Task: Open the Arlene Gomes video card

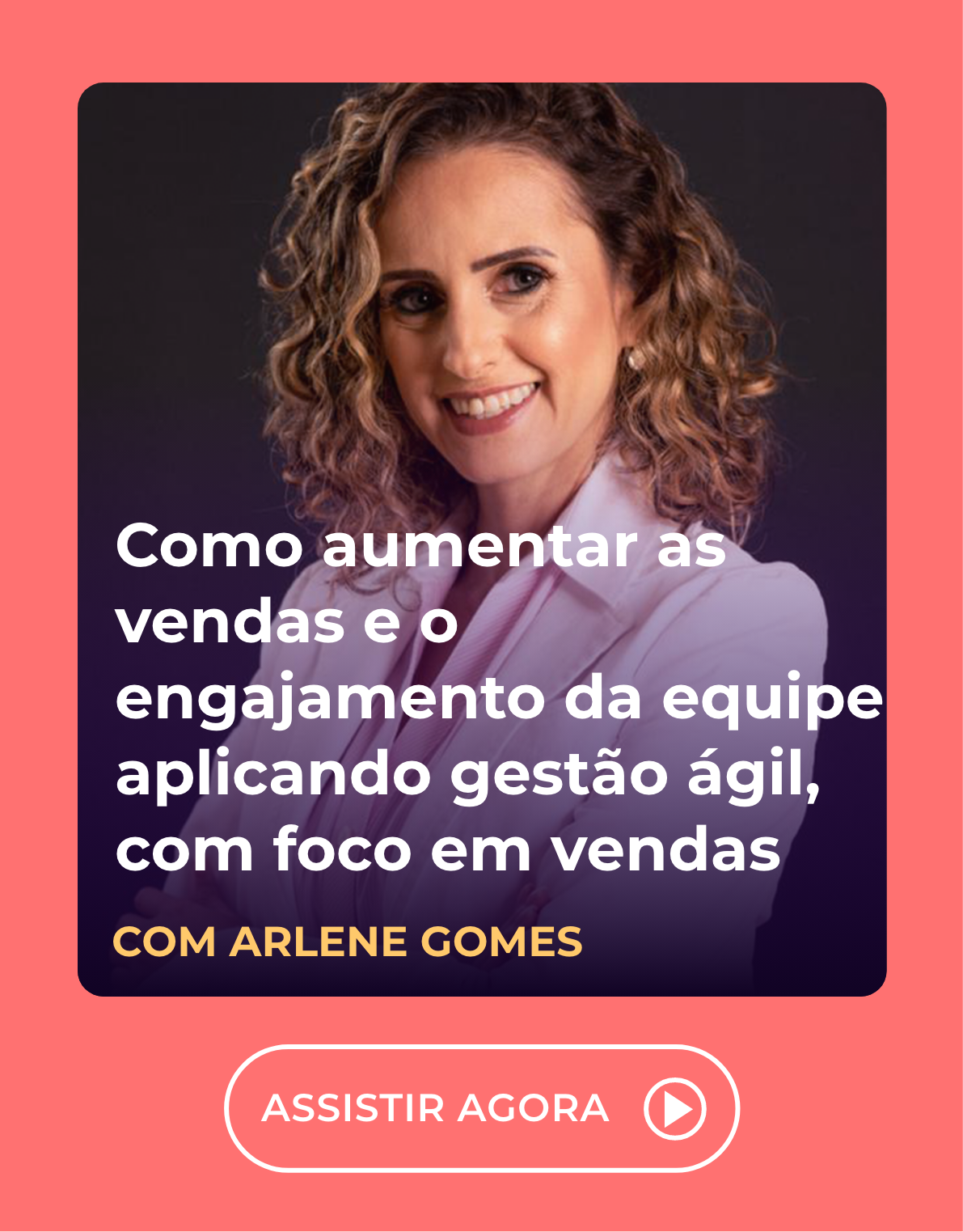Action: tap(481, 539)
